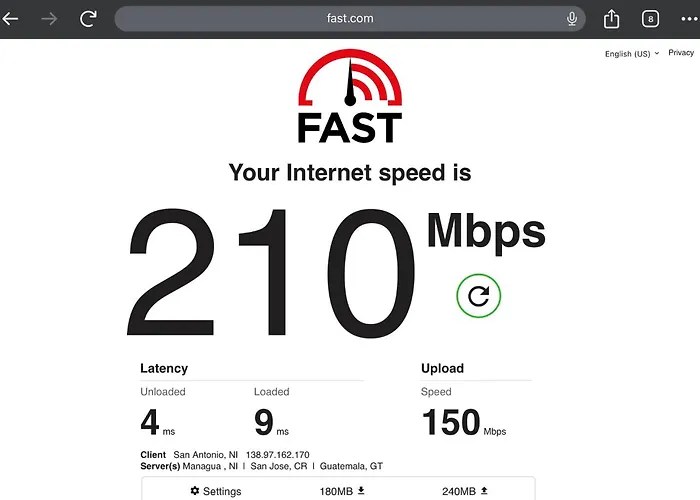Reload the page in the browser toolbar

(x=88, y=18)
